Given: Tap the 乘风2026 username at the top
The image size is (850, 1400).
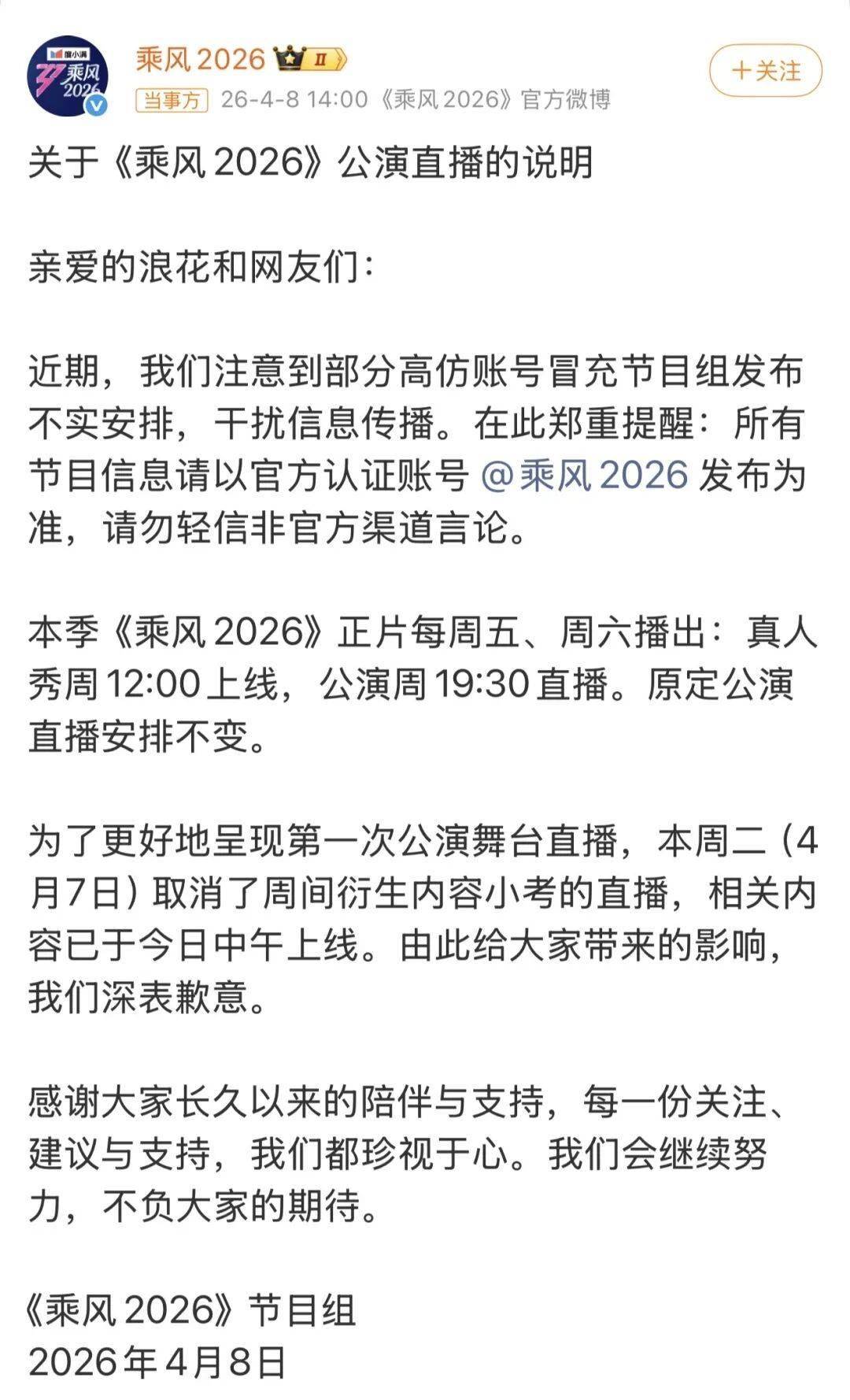Looking at the screenshot, I should coord(200,59).
